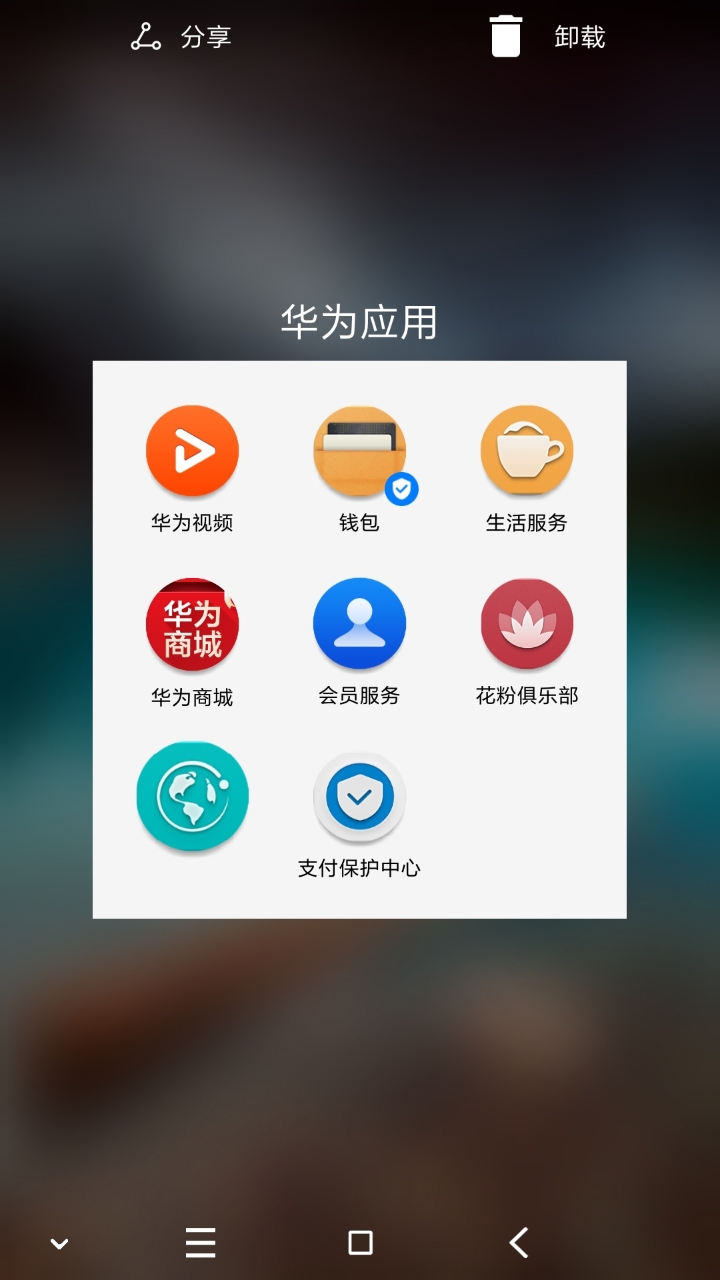Tap the 支付保护中心 label text

click(360, 868)
